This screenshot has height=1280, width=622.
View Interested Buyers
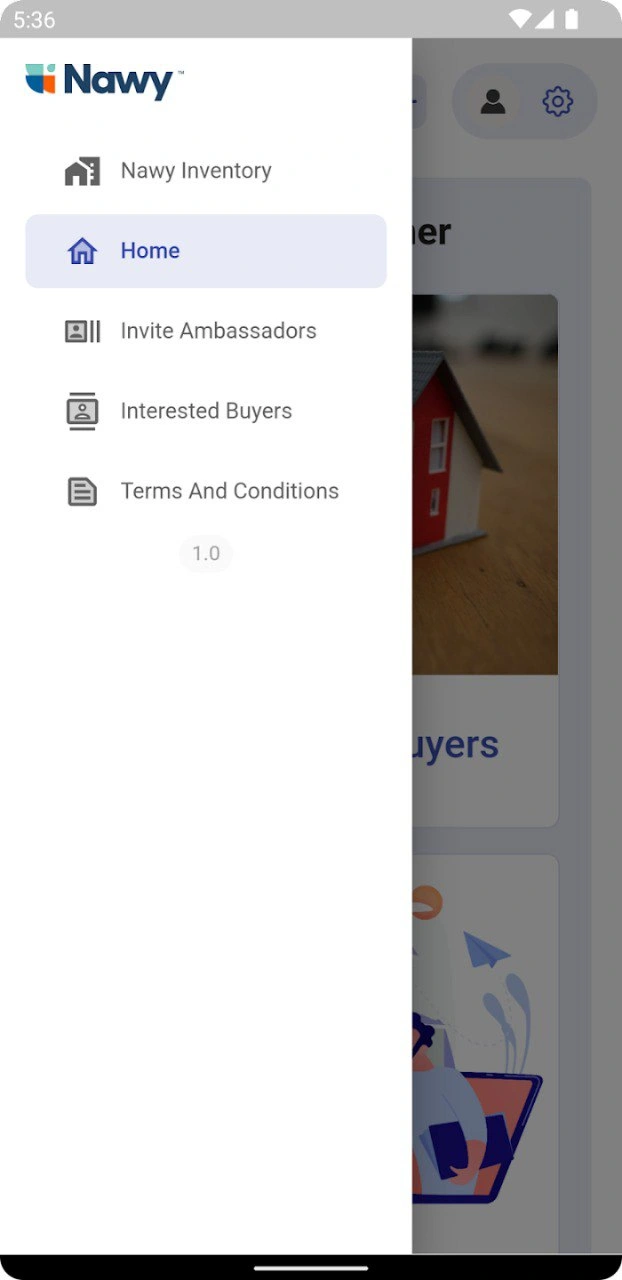point(206,411)
